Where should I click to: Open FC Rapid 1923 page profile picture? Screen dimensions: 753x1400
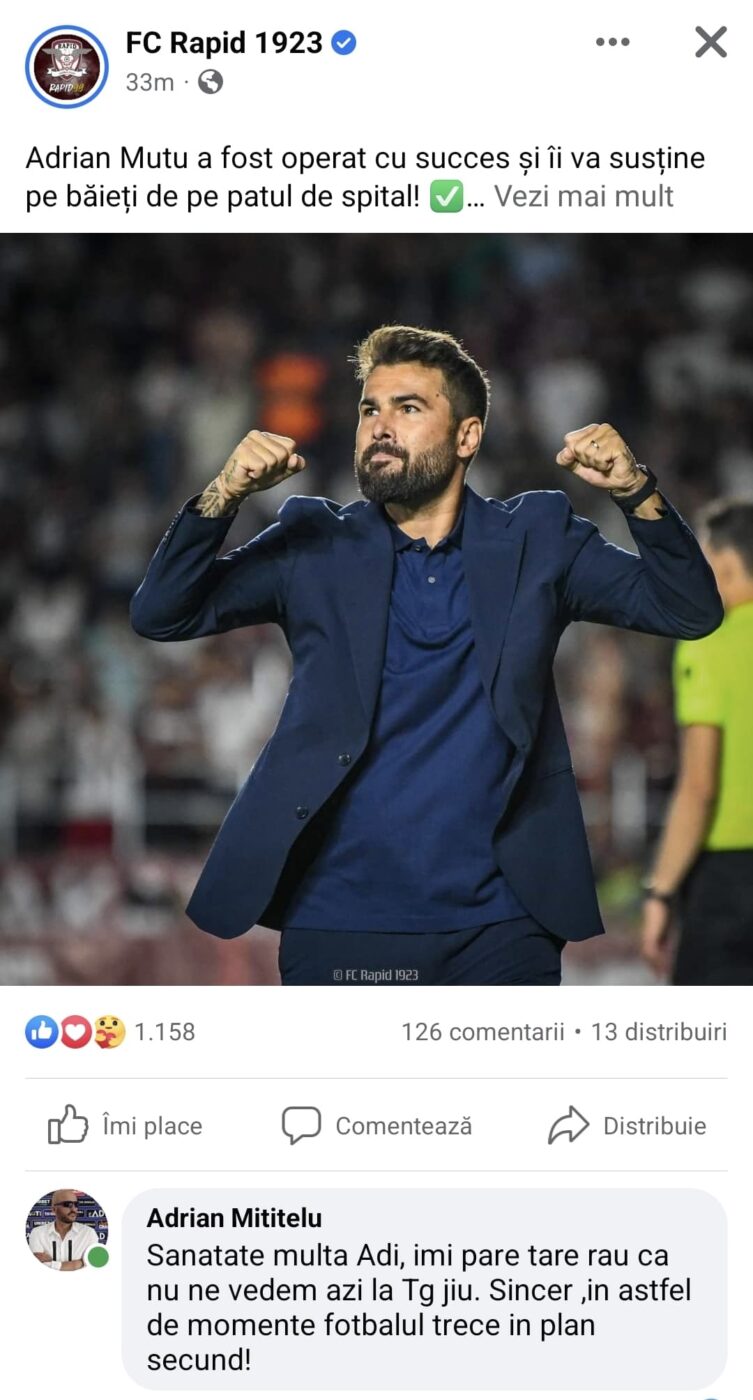tap(66, 66)
